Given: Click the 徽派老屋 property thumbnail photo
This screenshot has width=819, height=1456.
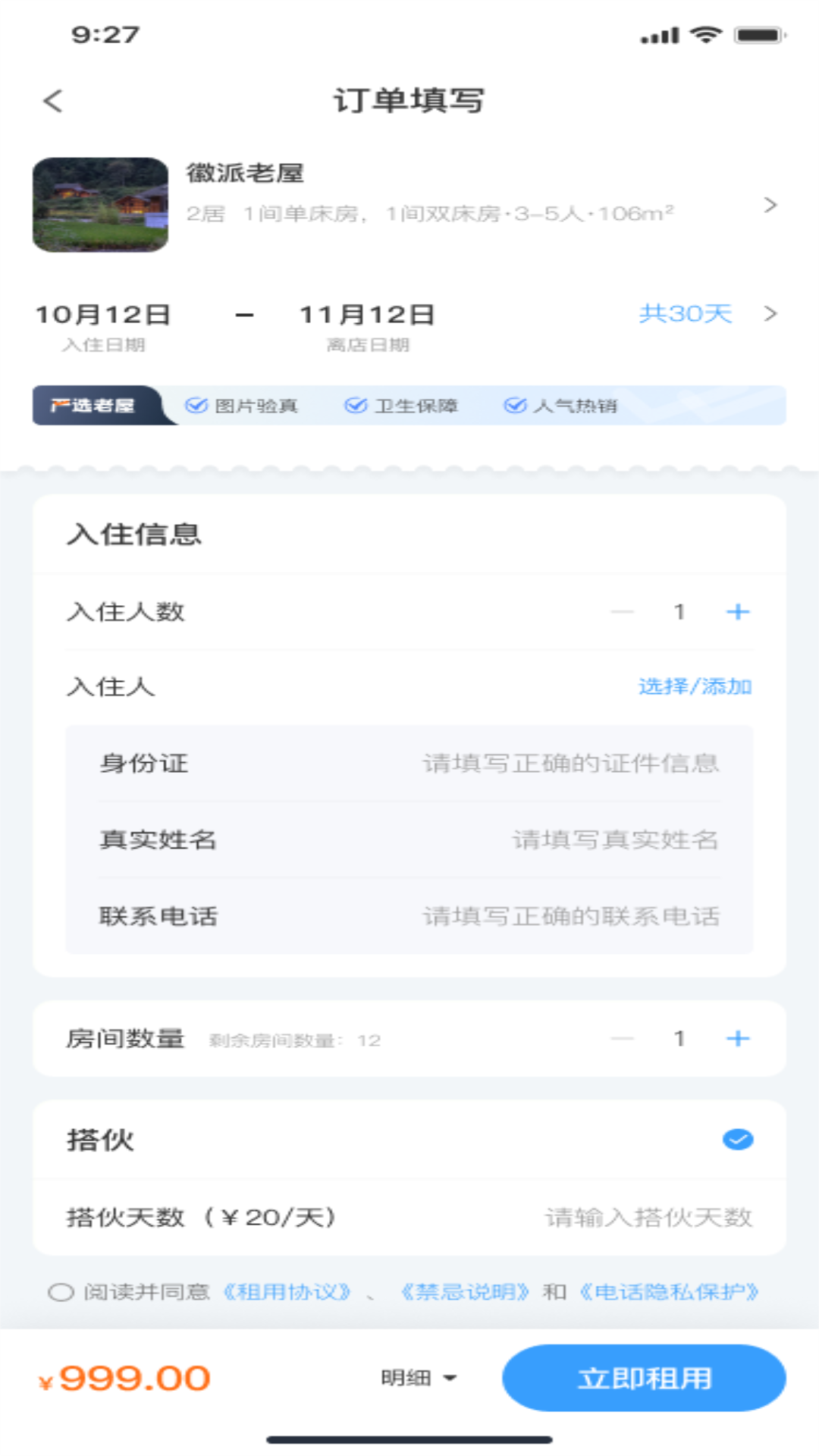Looking at the screenshot, I should tap(101, 204).
